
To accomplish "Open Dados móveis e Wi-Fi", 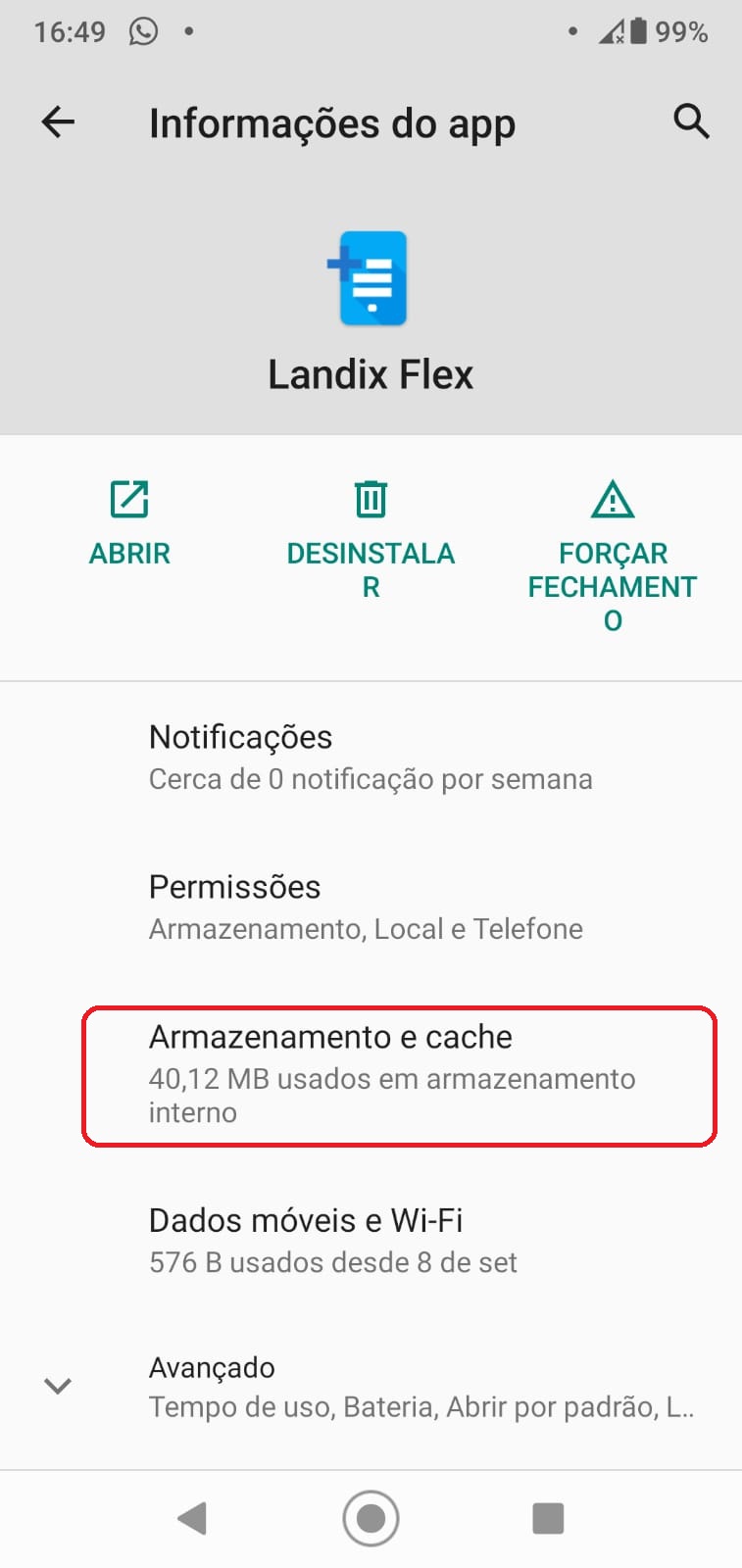I will coord(371,1240).
